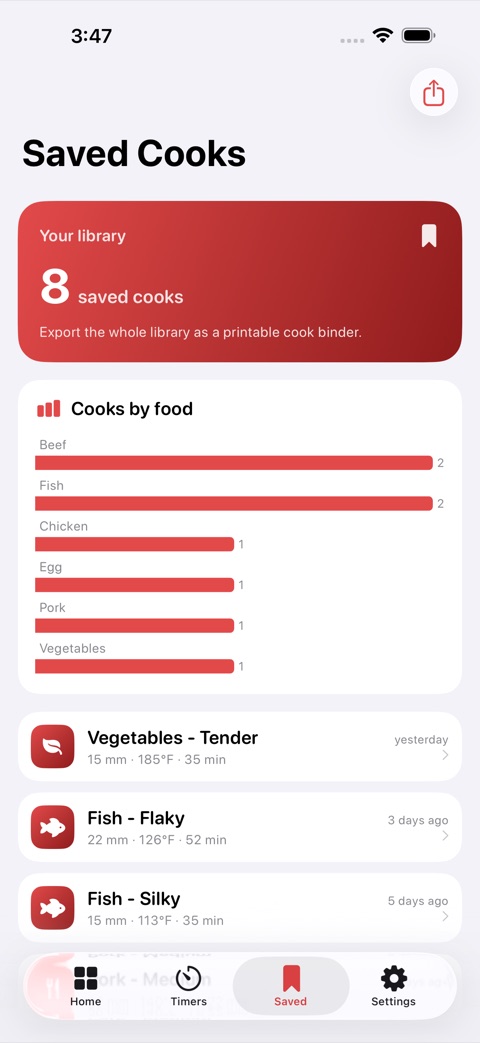Open the Fish - Silky saved cook
Viewport: 480px width, 1043px height.
point(239,908)
